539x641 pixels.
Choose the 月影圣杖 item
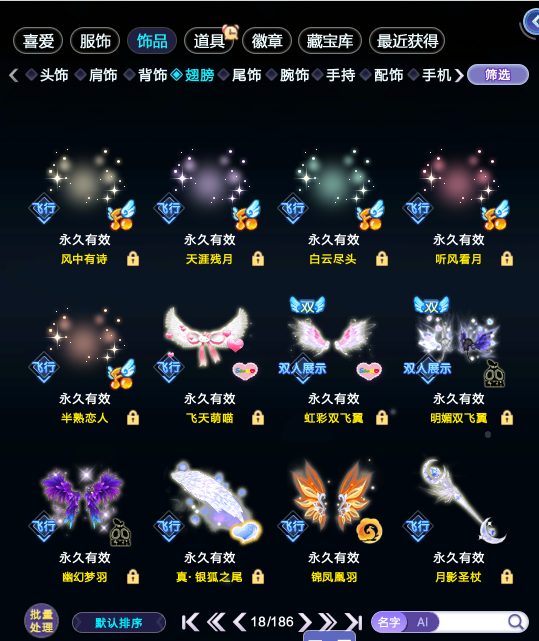pyautogui.click(x=459, y=519)
